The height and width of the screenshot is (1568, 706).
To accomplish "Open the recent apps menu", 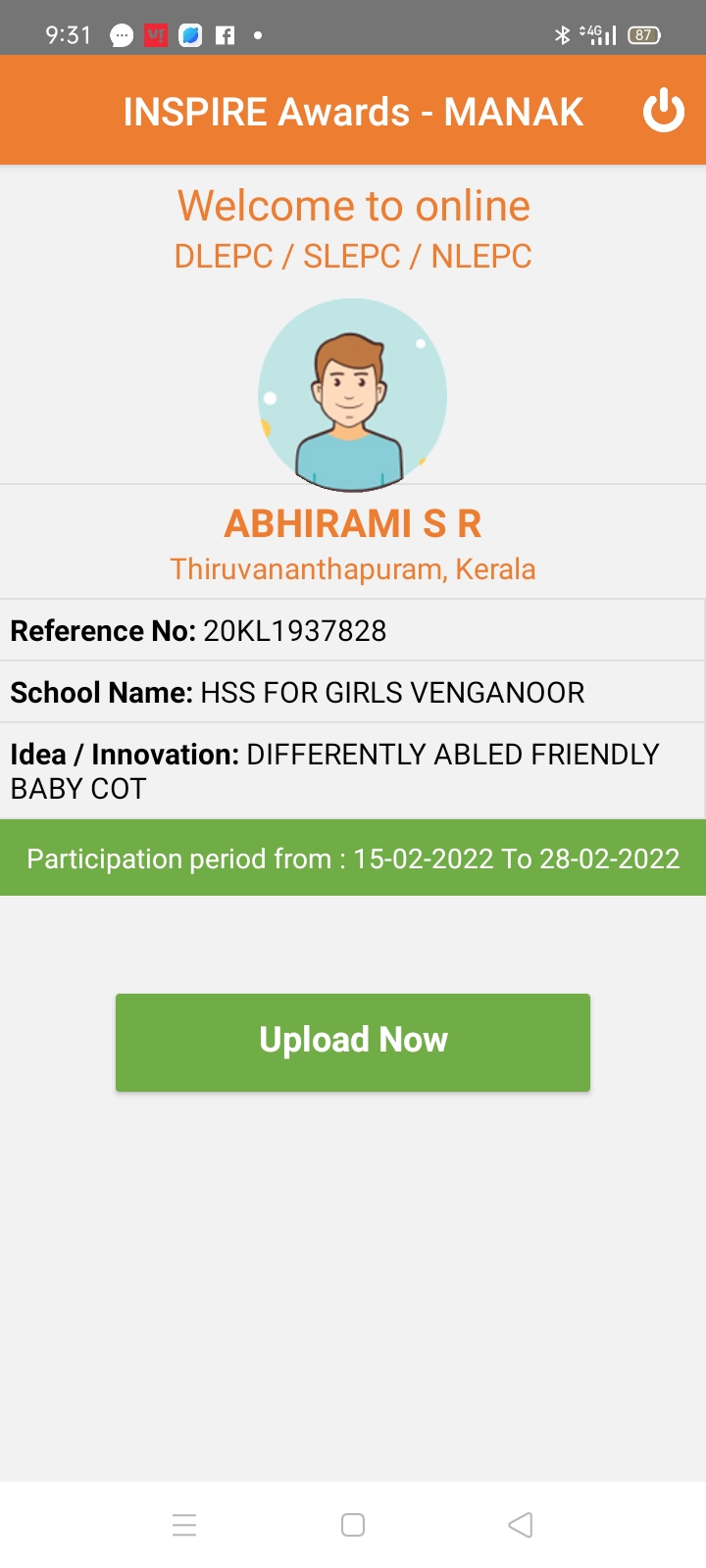I will [184, 1525].
